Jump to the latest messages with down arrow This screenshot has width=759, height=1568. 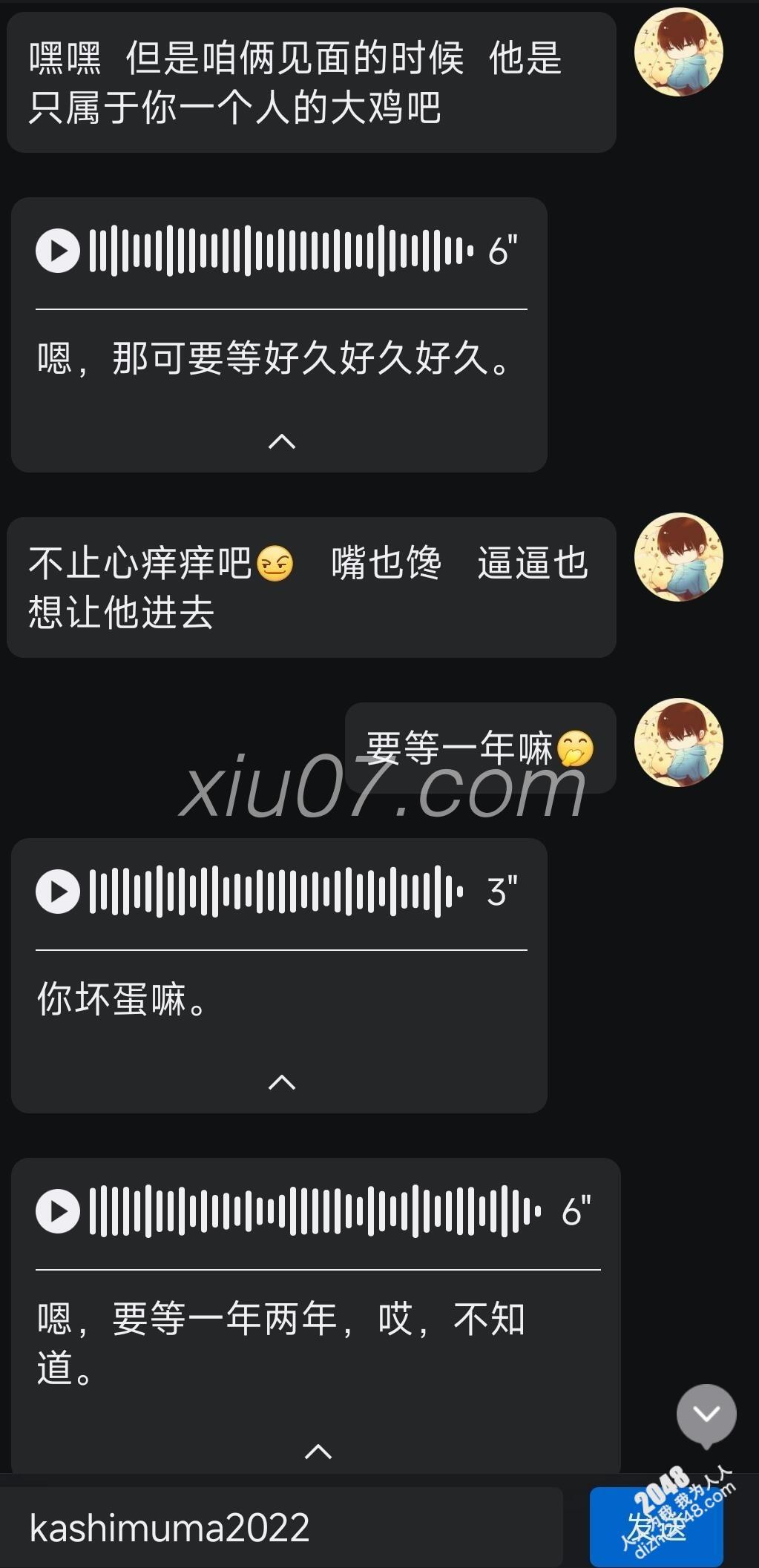point(706,1414)
